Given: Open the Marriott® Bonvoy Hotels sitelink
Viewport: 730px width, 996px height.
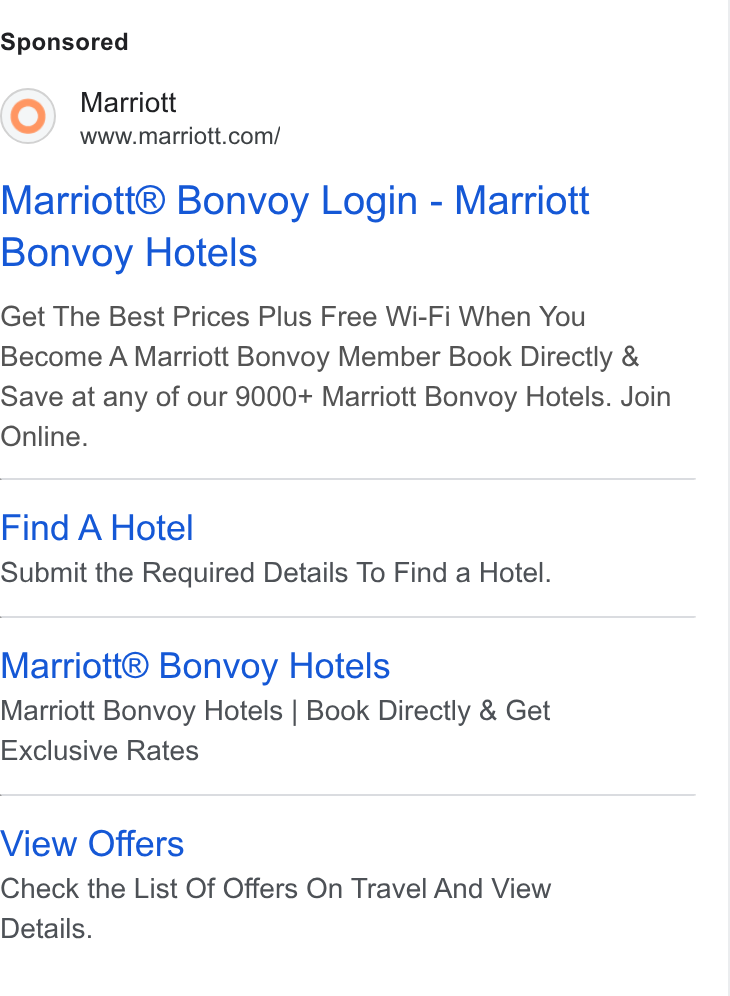Looking at the screenshot, I should [195, 666].
